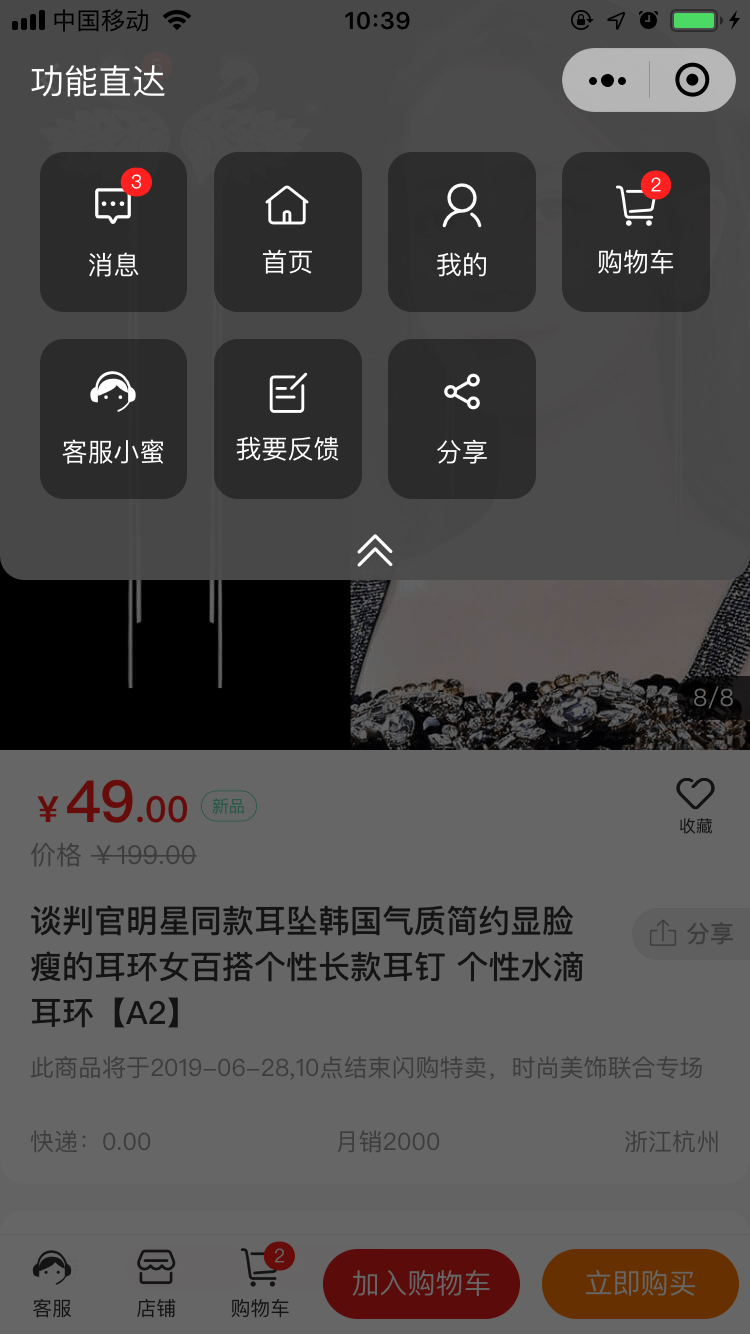Open 我要反馈 feedback

pos(287,418)
